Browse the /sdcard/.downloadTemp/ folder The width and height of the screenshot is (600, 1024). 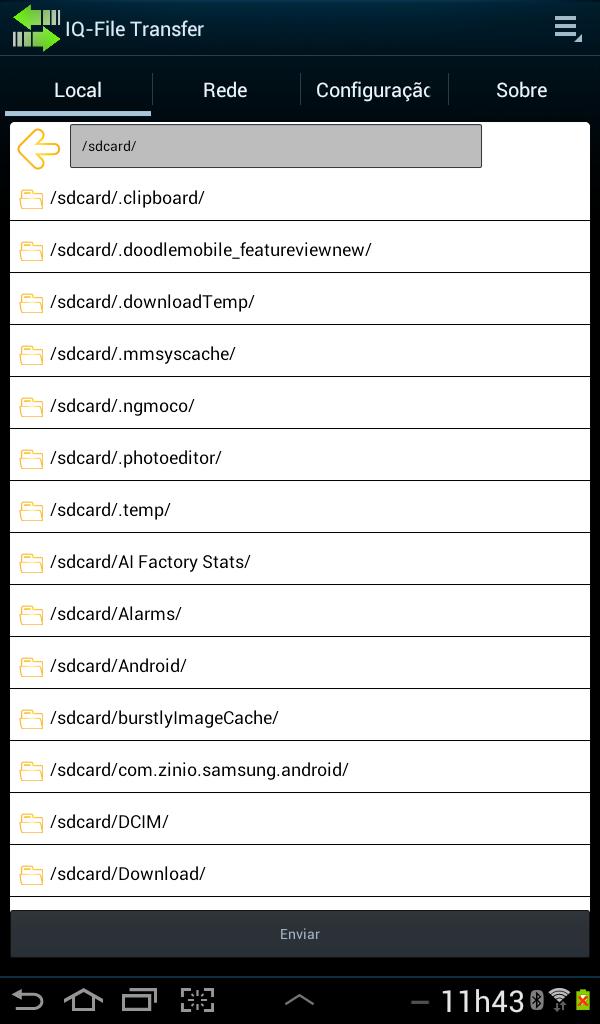point(152,302)
